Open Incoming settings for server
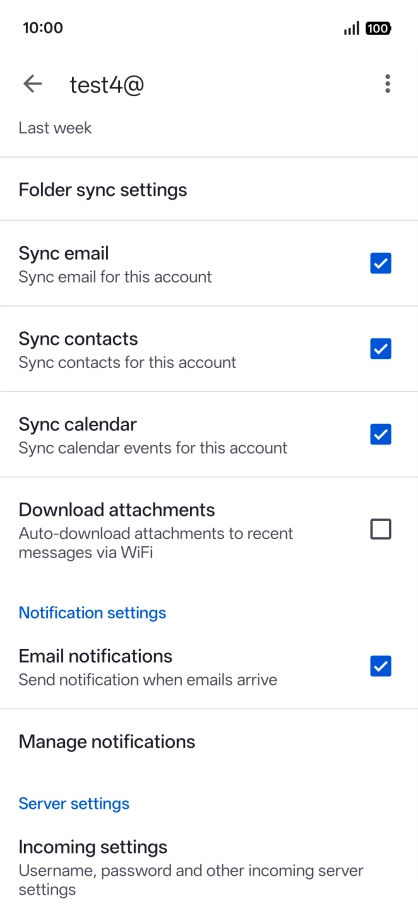This screenshot has height=918, width=418. pos(209,868)
